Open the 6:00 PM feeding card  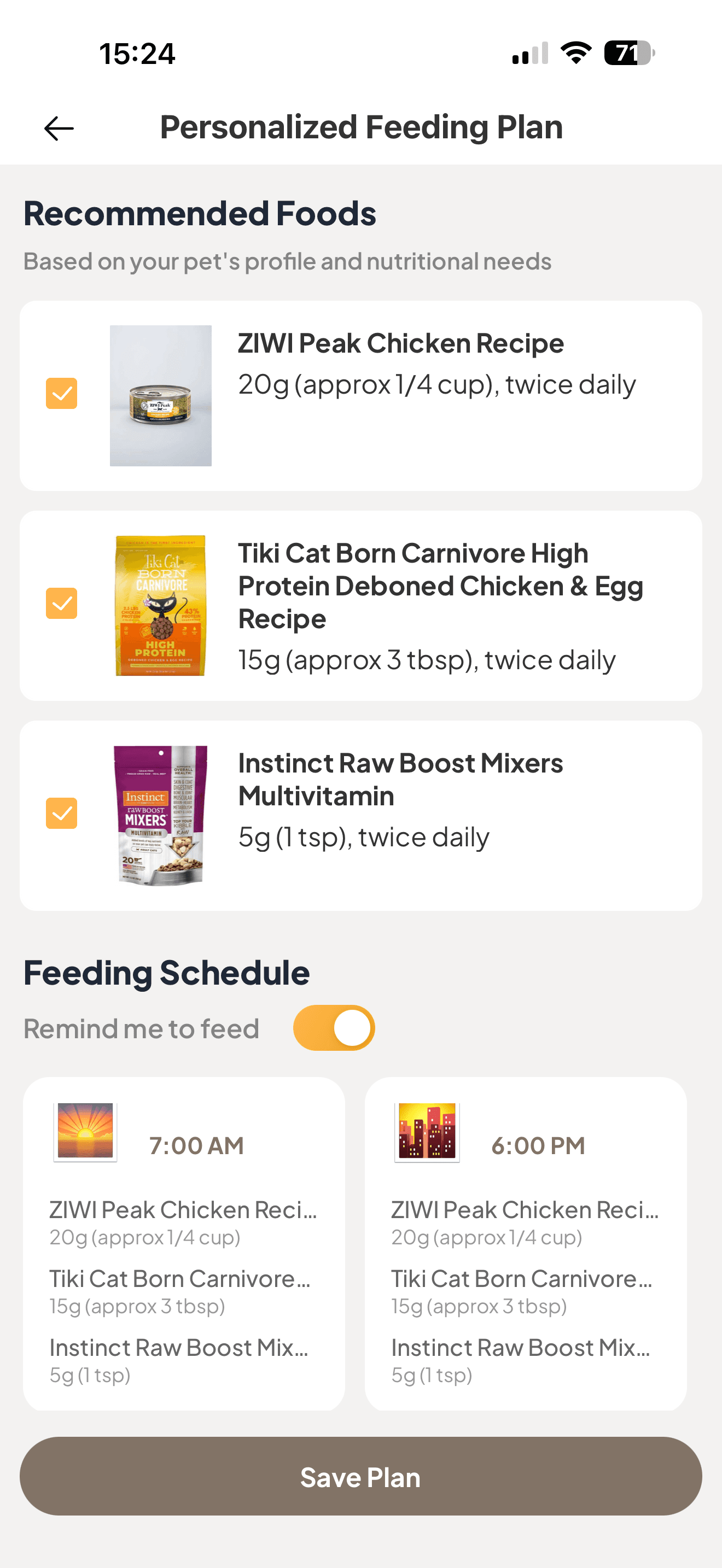click(526, 1243)
